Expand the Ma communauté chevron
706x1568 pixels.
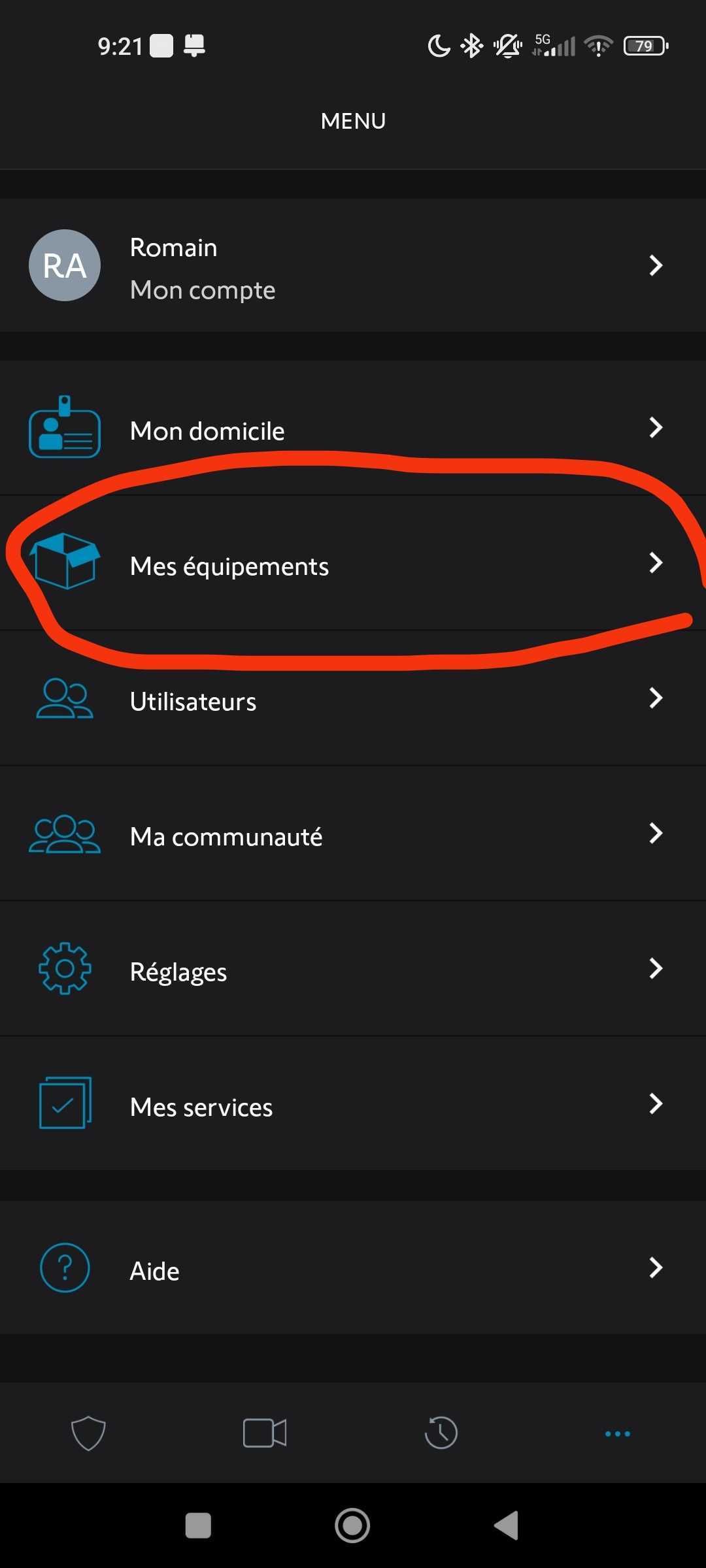pos(657,834)
